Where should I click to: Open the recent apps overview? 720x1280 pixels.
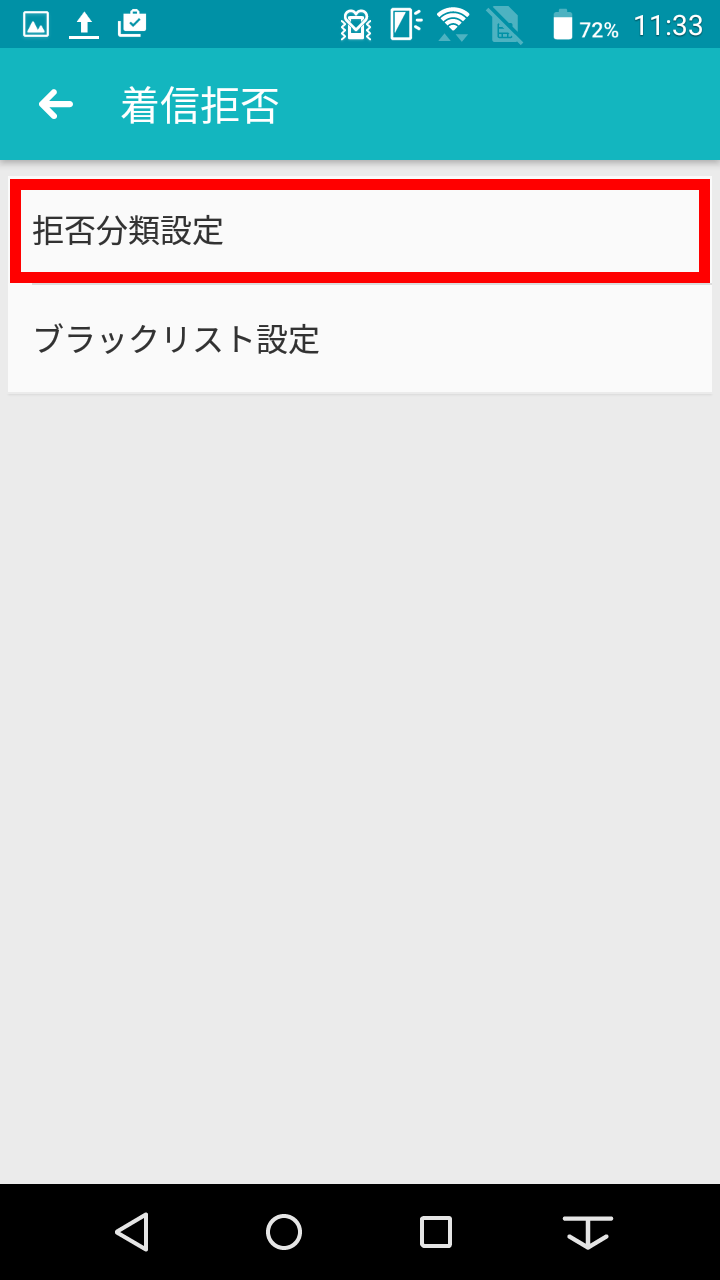click(x=436, y=1231)
